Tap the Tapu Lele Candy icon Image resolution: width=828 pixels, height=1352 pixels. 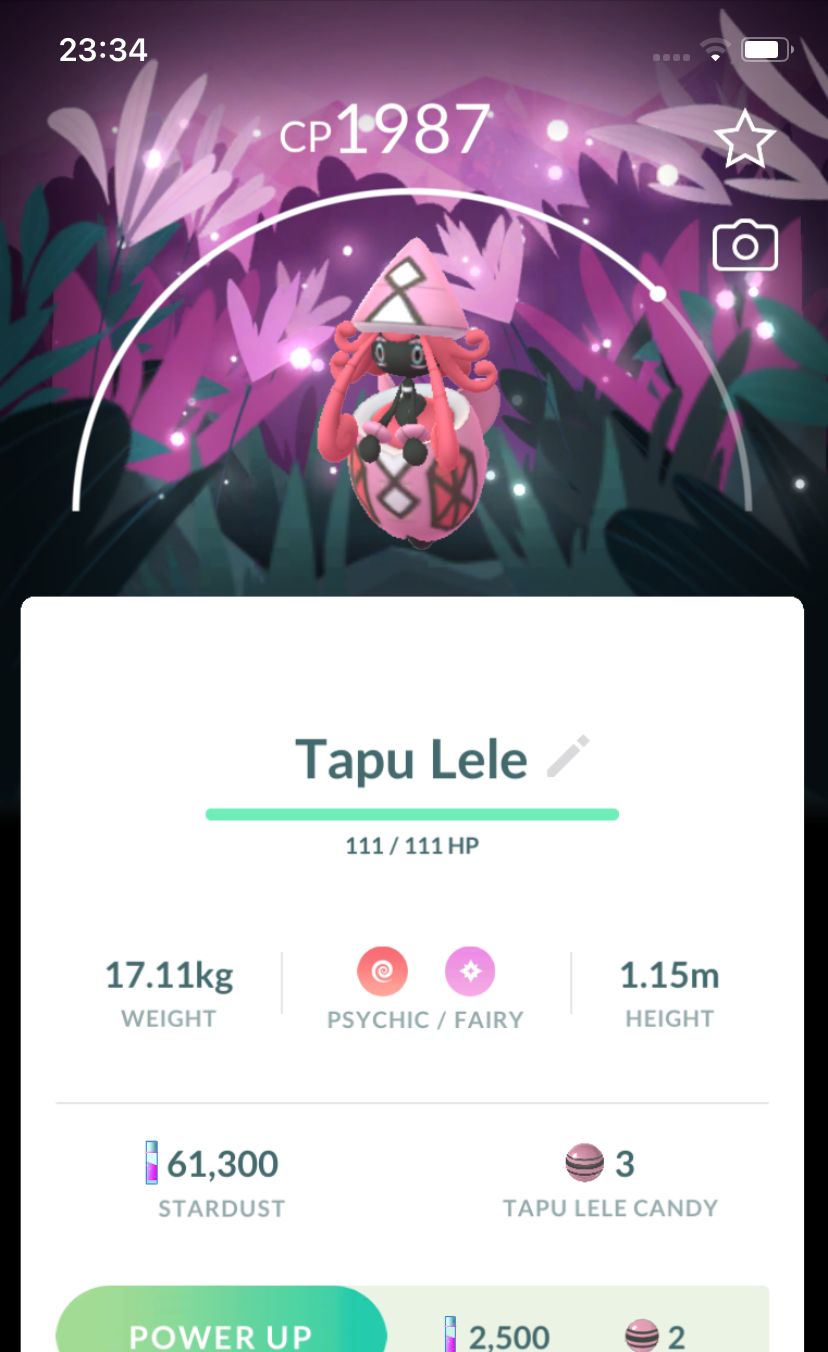tap(585, 1164)
